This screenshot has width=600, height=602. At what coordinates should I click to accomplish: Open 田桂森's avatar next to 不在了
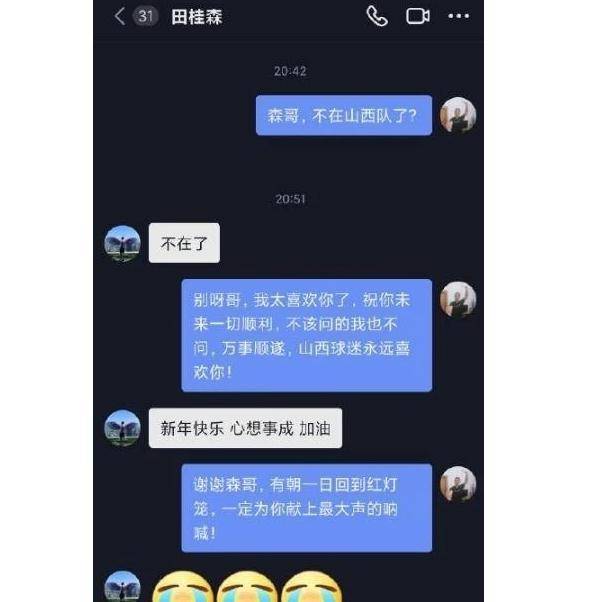123,243
